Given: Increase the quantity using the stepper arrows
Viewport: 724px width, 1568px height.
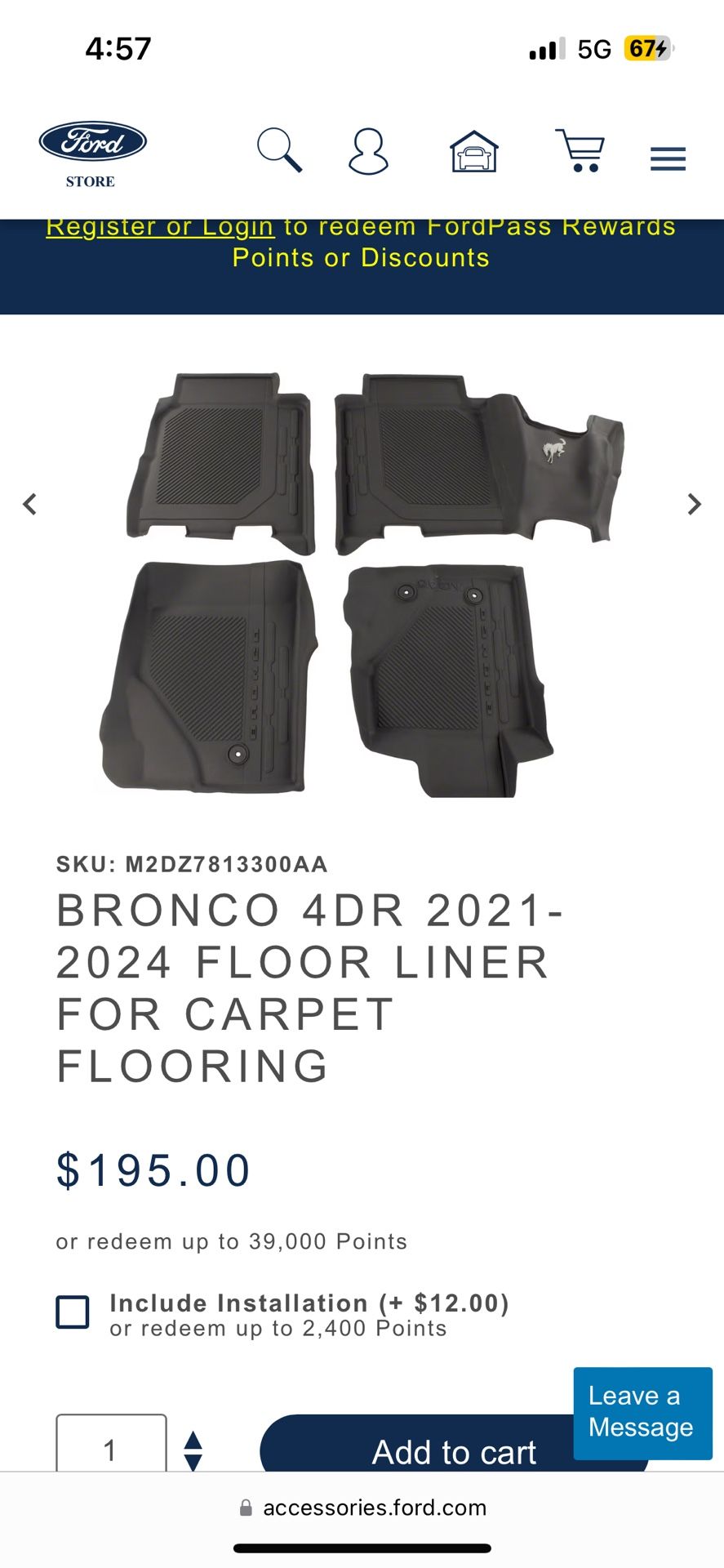Looking at the screenshot, I should (x=193, y=1439).
